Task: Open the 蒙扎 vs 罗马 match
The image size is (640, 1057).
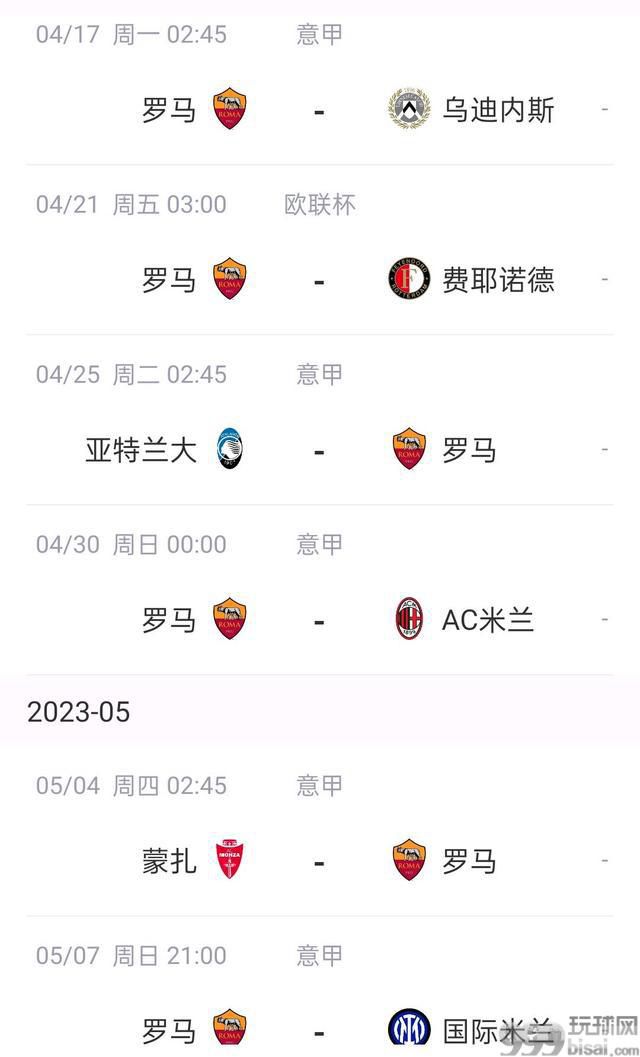Action: (320, 831)
